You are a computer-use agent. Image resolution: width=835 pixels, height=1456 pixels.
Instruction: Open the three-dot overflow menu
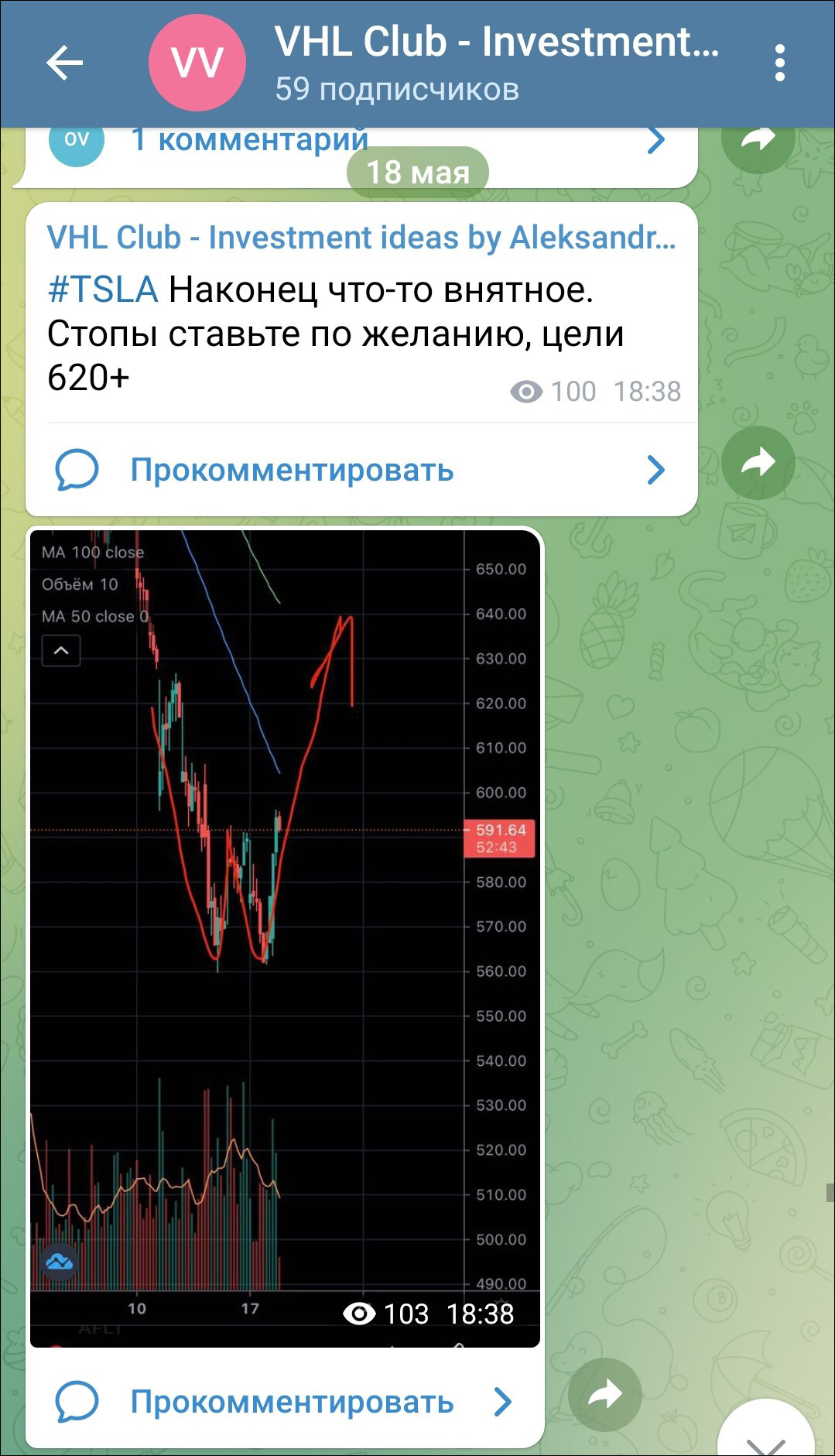pyautogui.click(x=779, y=63)
